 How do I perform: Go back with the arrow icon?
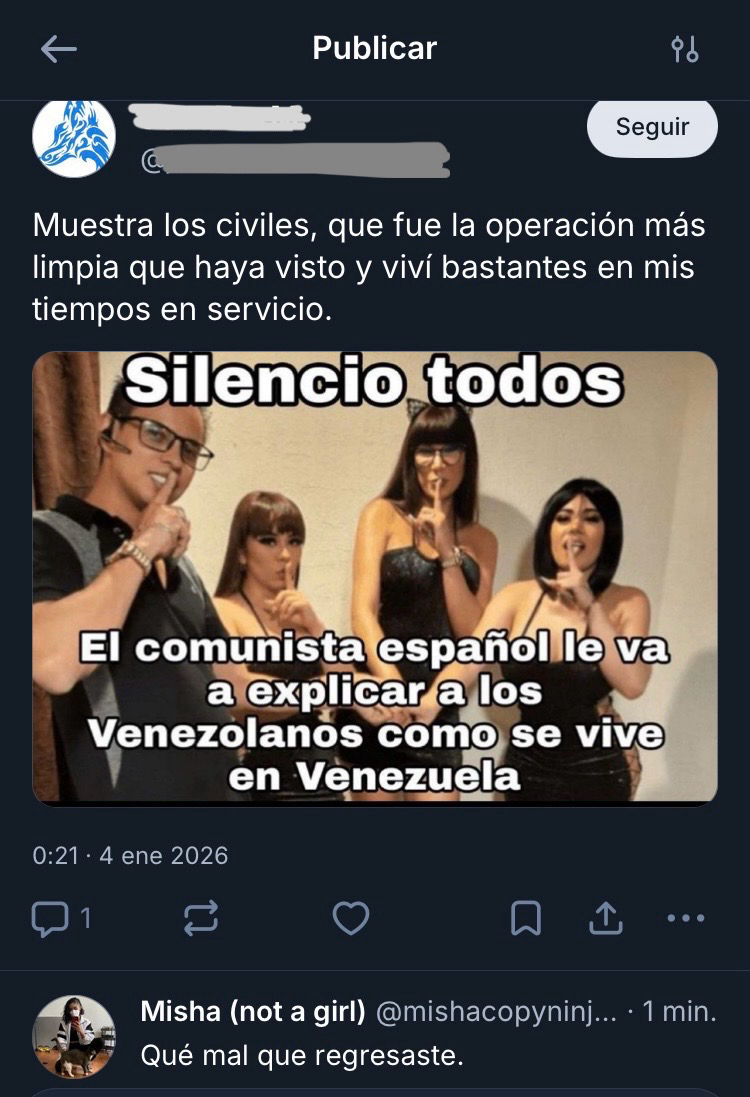point(58,49)
